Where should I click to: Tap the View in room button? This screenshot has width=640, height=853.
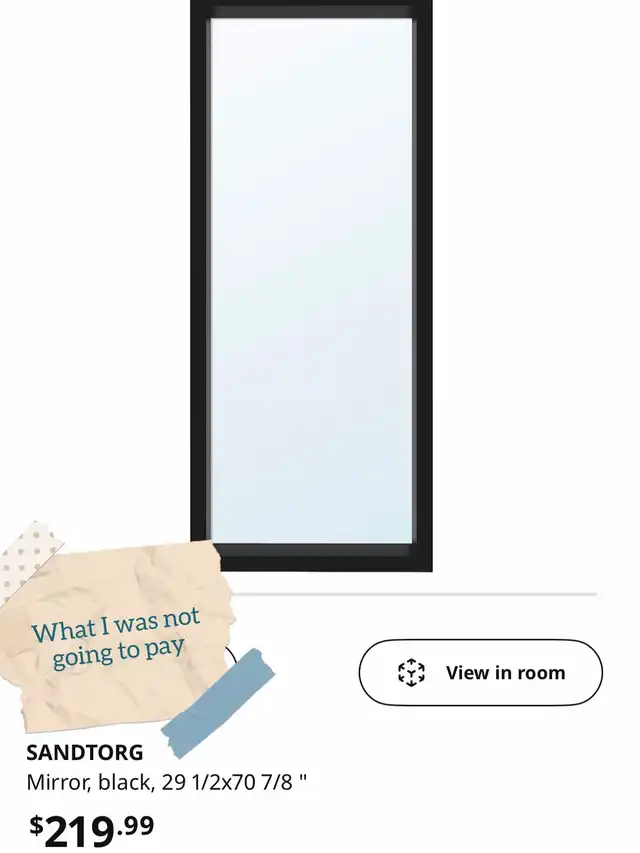[481, 672]
